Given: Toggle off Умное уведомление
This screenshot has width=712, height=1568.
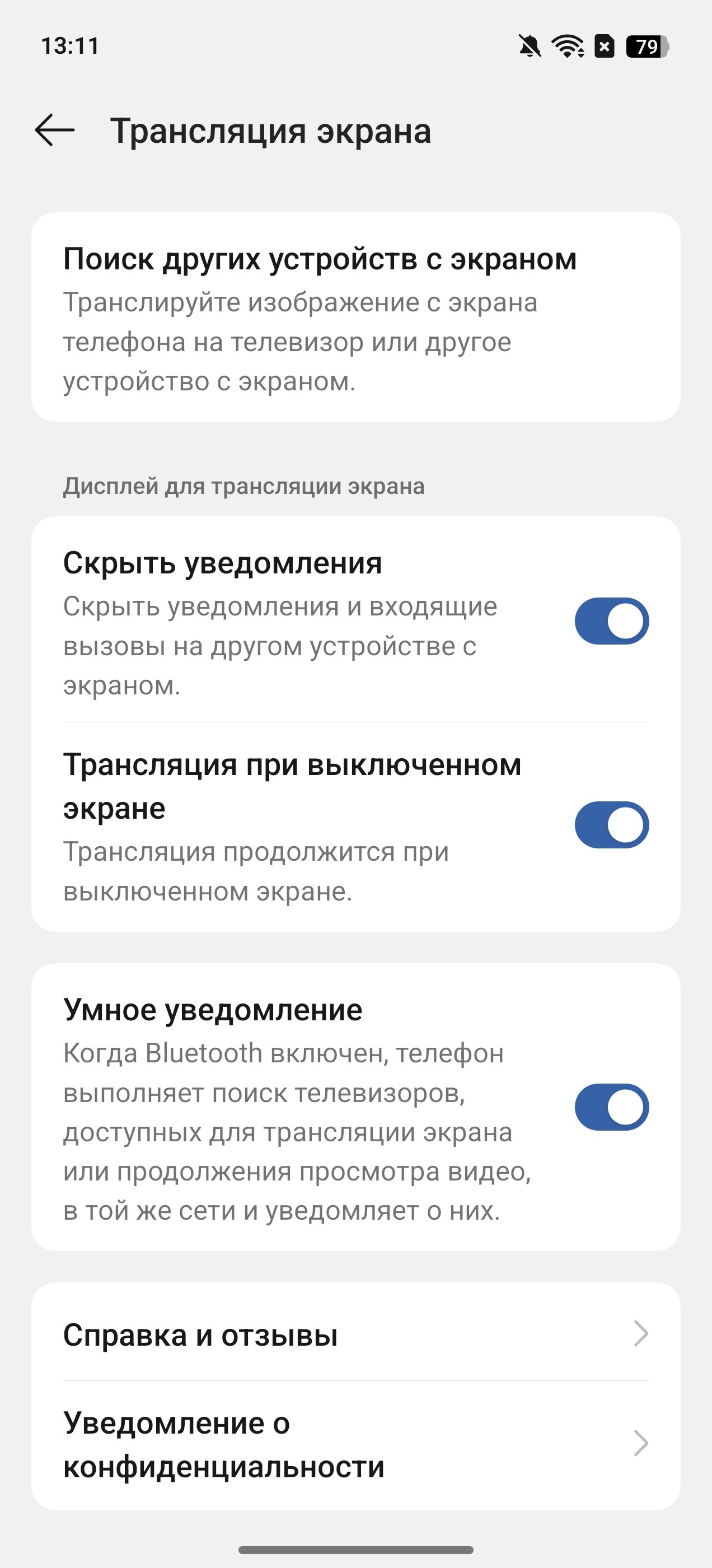Looking at the screenshot, I should [612, 1107].
